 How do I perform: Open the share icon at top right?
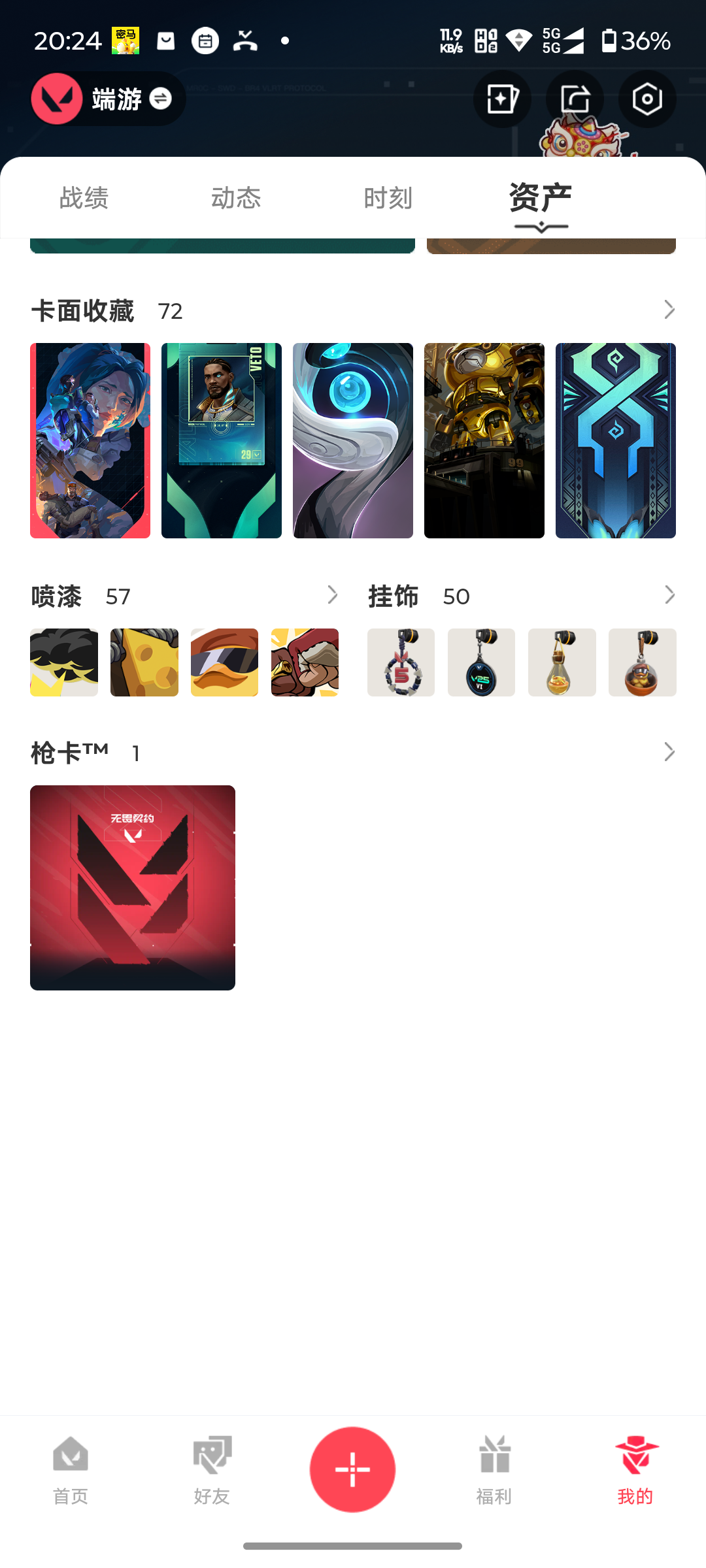[x=575, y=99]
